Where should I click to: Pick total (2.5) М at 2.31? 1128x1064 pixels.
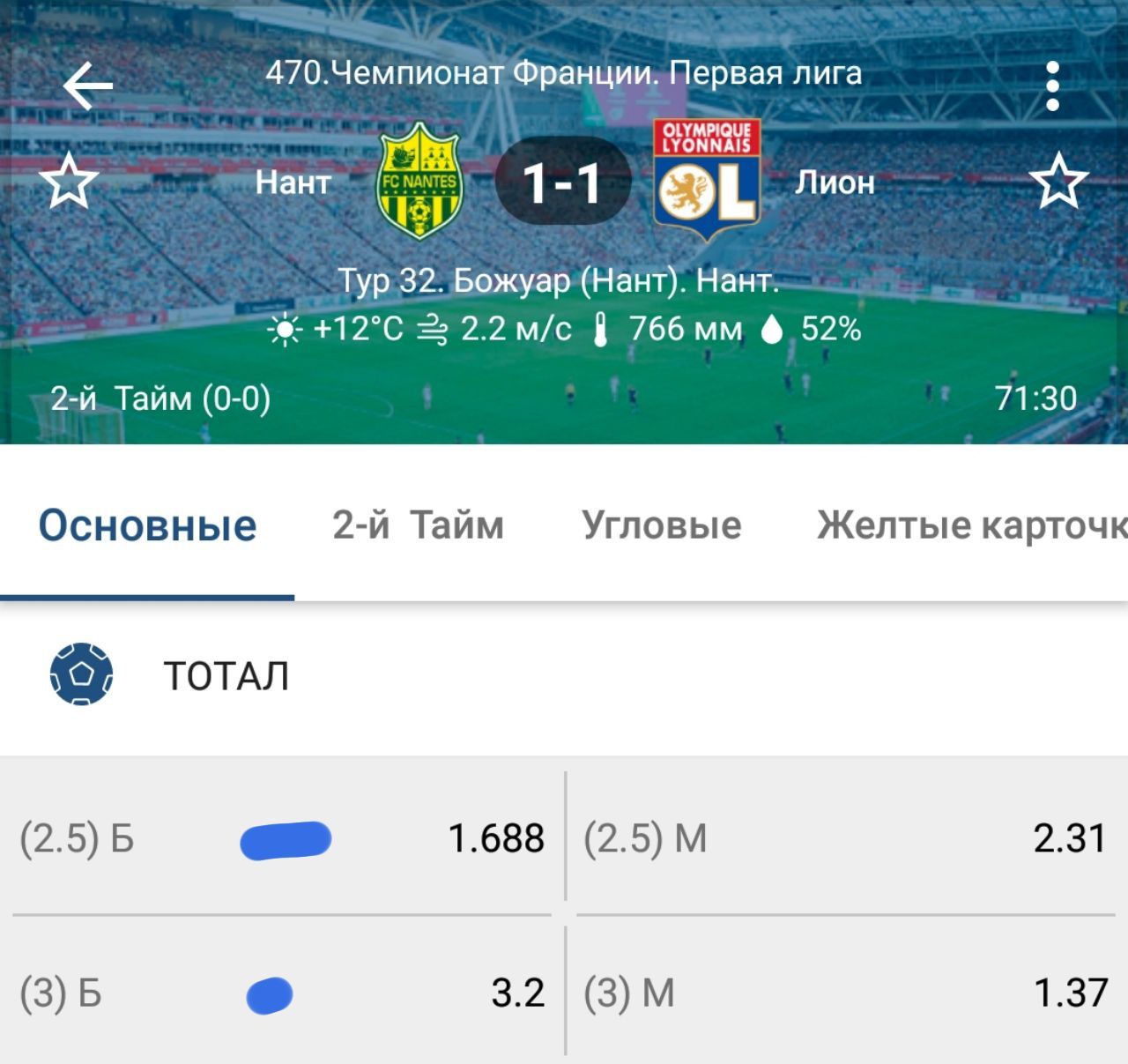pyautogui.click(x=844, y=837)
